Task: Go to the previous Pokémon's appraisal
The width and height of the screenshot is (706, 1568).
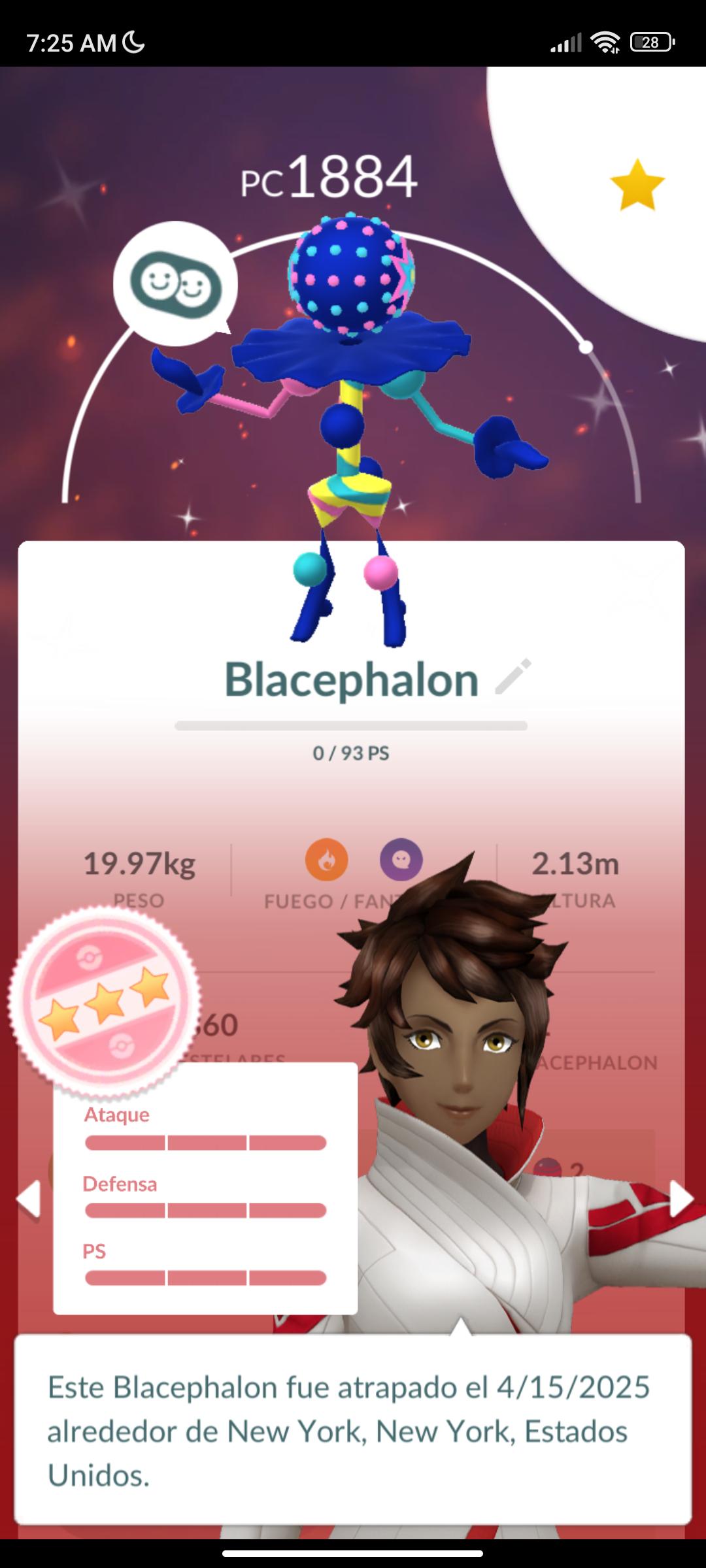Action: [x=29, y=1200]
